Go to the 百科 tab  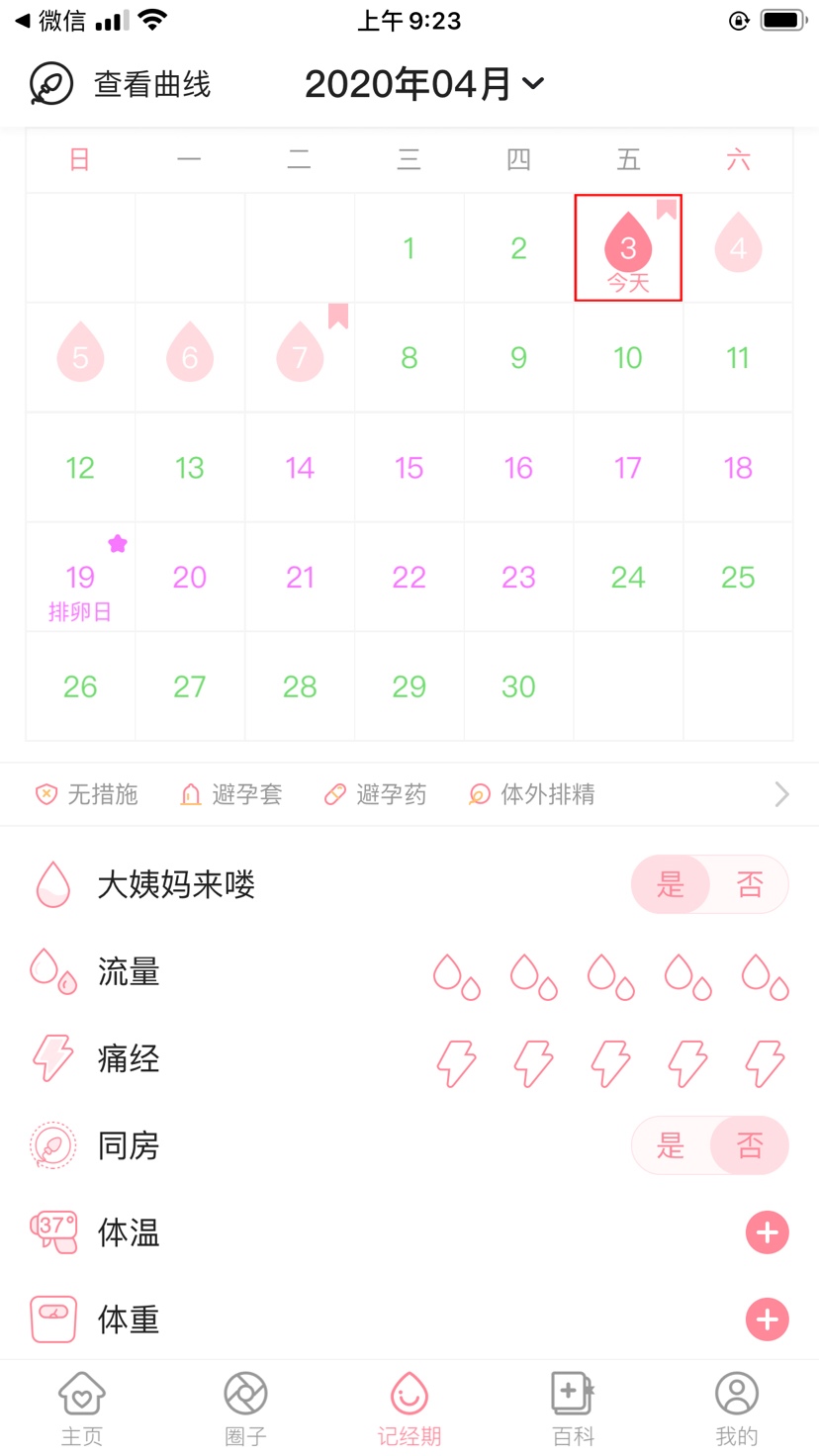pos(573,1409)
